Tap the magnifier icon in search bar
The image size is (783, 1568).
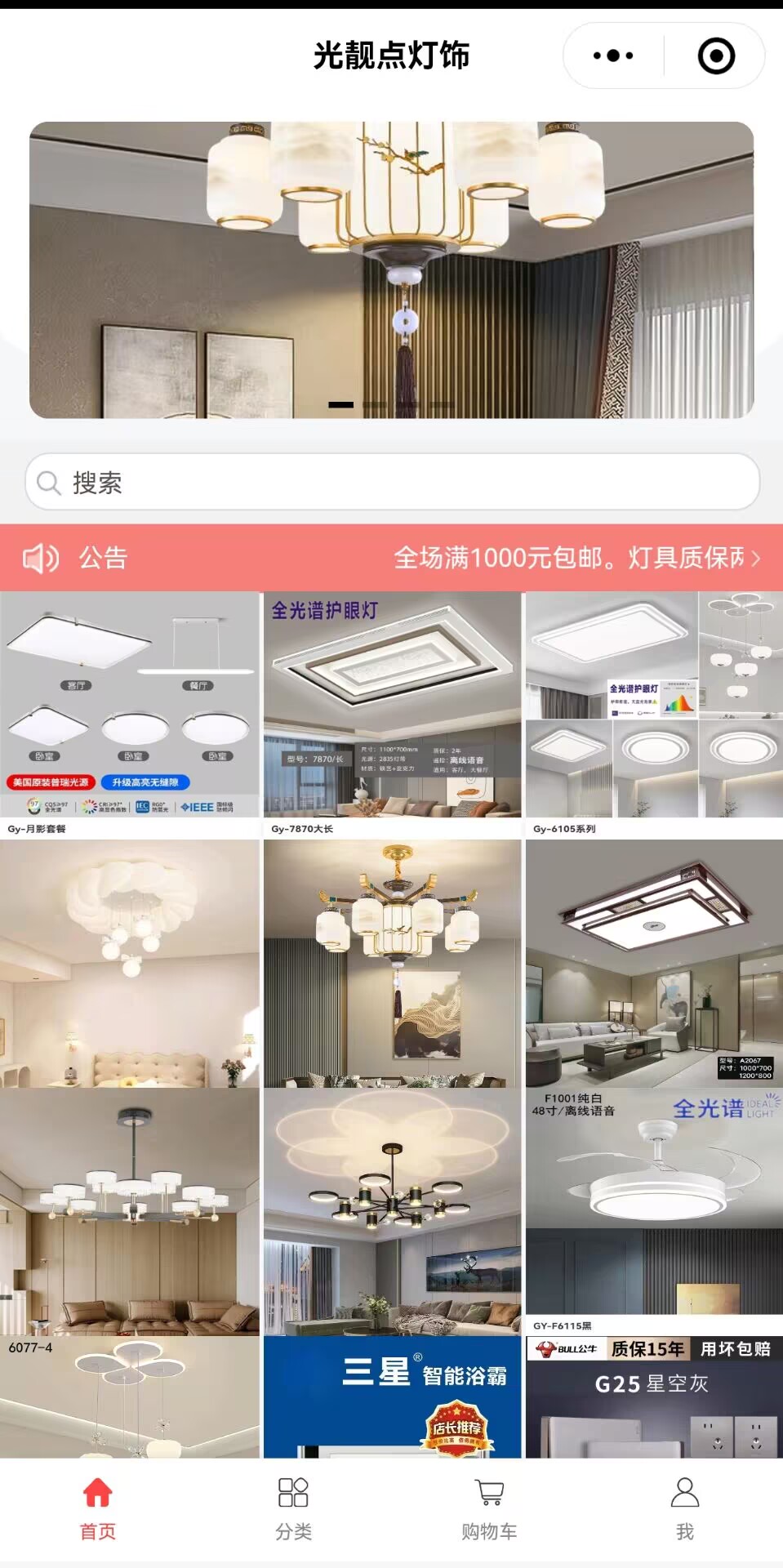(51, 483)
